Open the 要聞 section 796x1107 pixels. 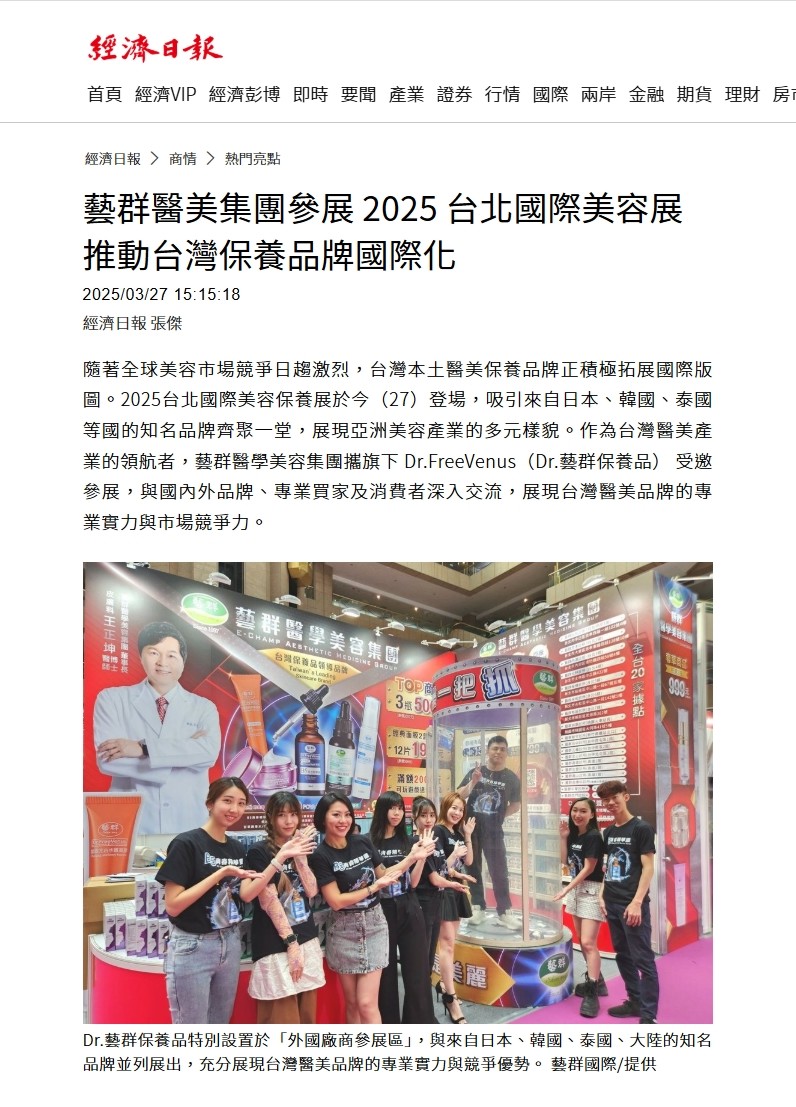358,95
